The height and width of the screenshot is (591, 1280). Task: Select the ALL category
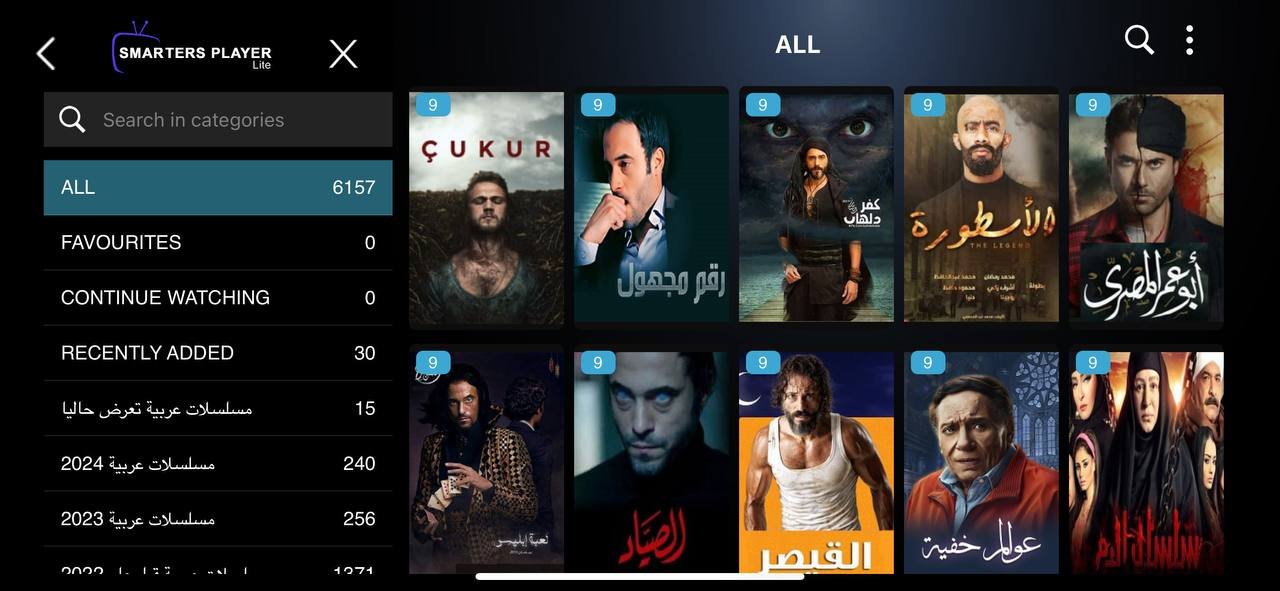click(218, 187)
